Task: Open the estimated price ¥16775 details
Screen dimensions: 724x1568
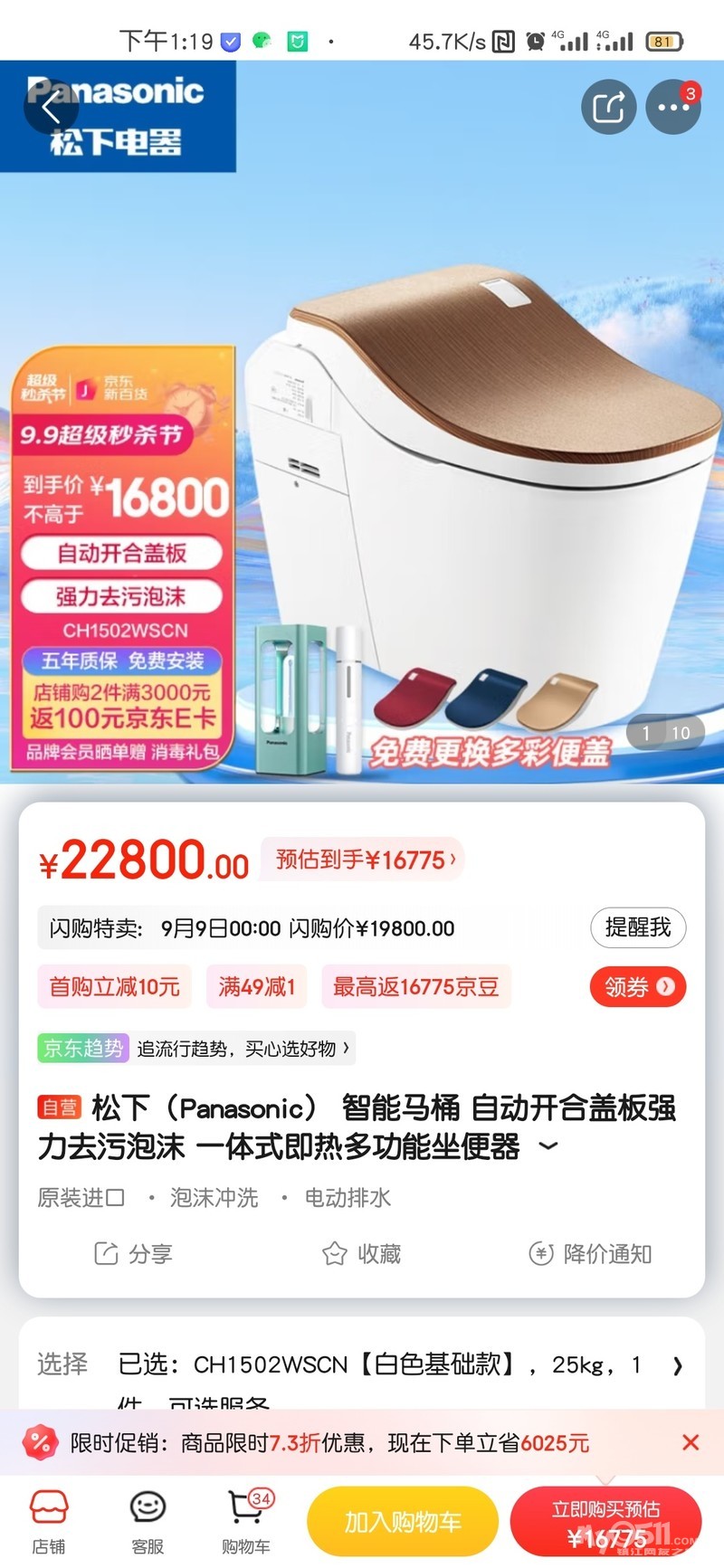Action: [x=364, y=860]
